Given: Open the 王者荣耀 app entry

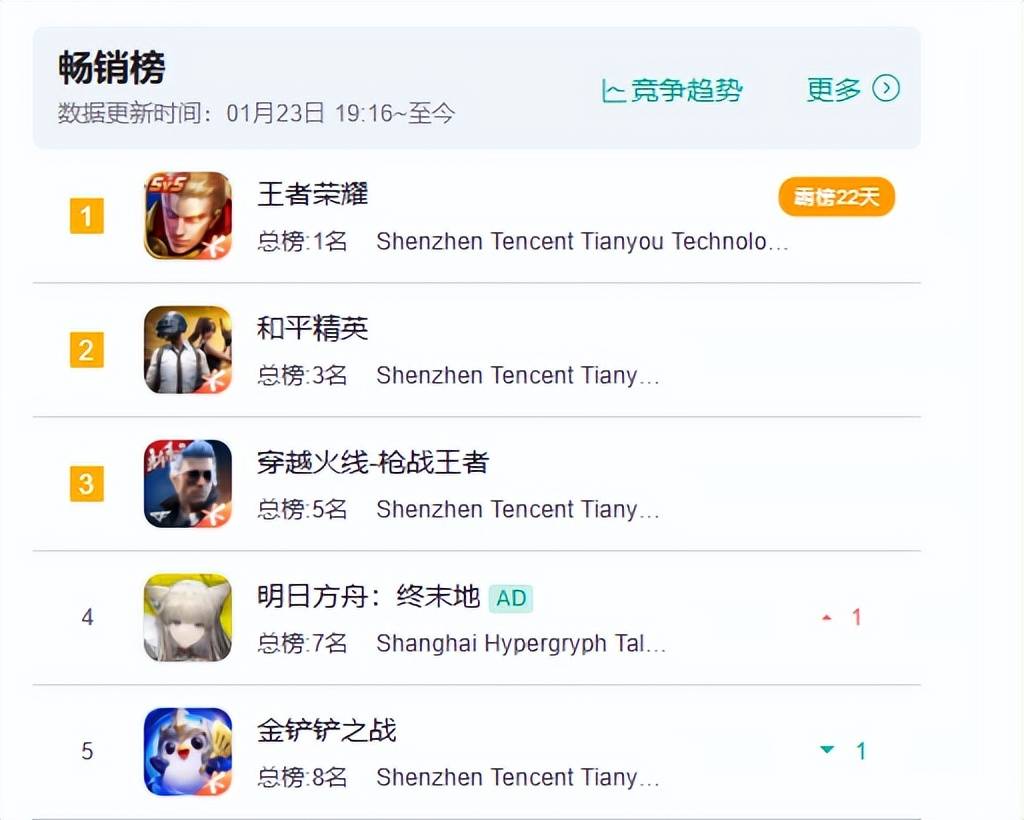Looking at the screenshot, I should point(313,194).
